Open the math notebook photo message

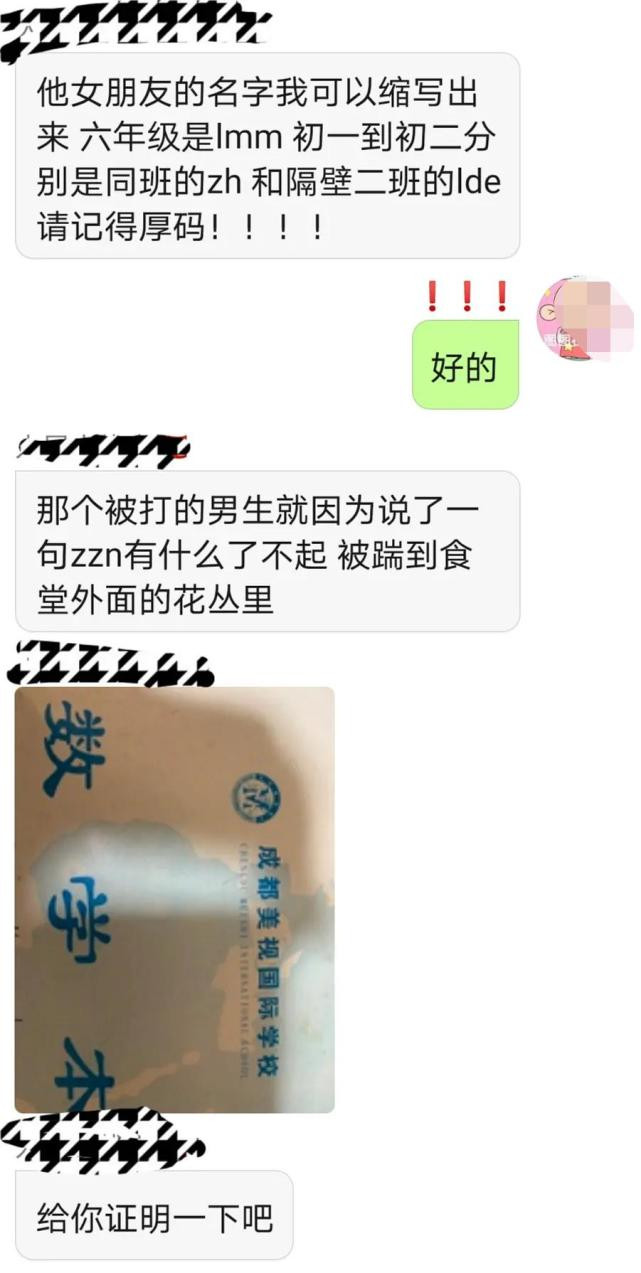click(x=175, y=899)
